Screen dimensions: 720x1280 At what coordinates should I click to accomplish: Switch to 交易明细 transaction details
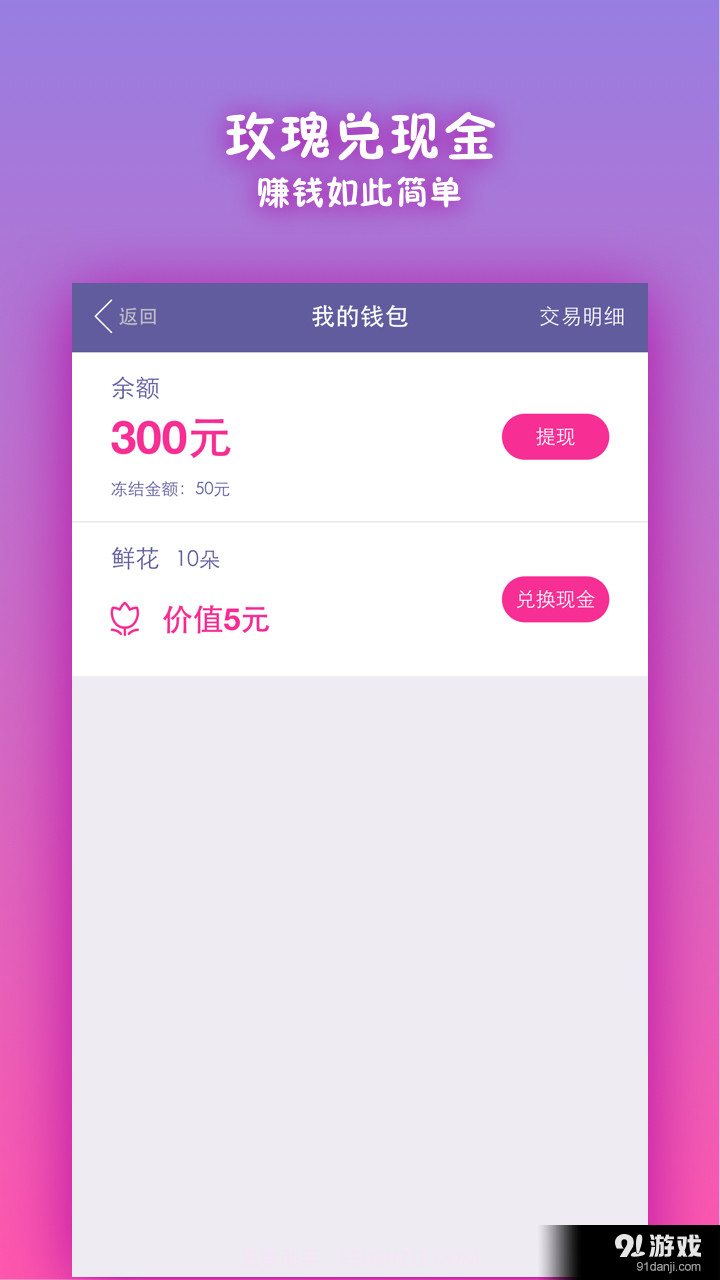tap(580, 317)
